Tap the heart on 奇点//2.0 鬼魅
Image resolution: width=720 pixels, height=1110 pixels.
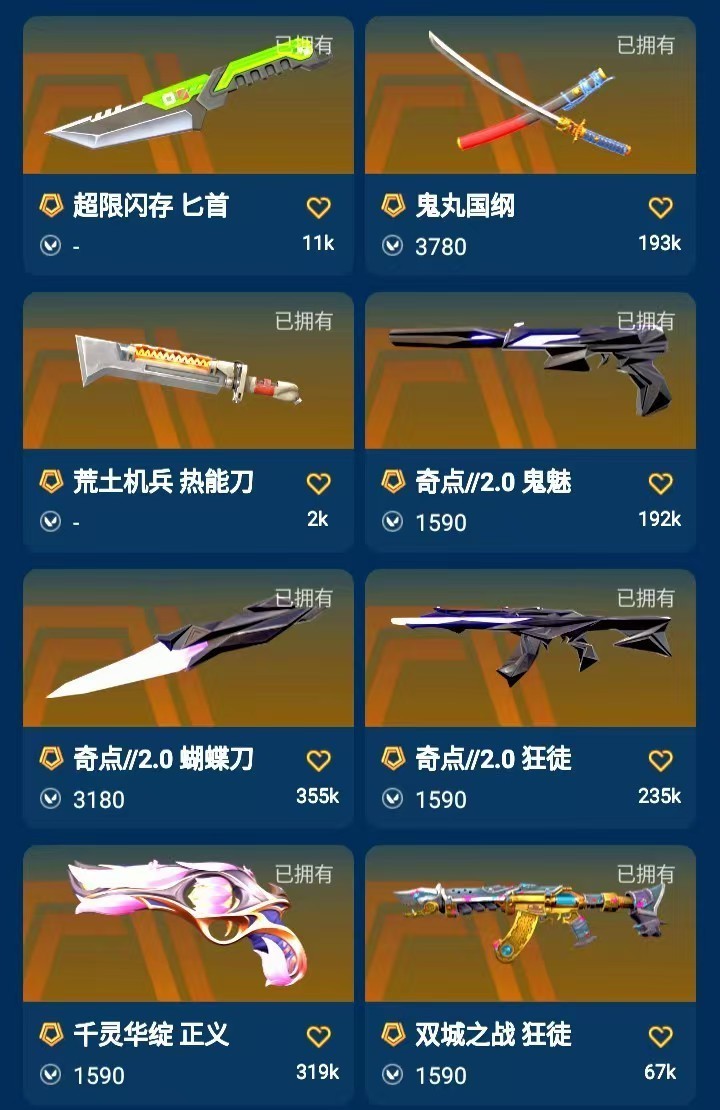[660, 484]
